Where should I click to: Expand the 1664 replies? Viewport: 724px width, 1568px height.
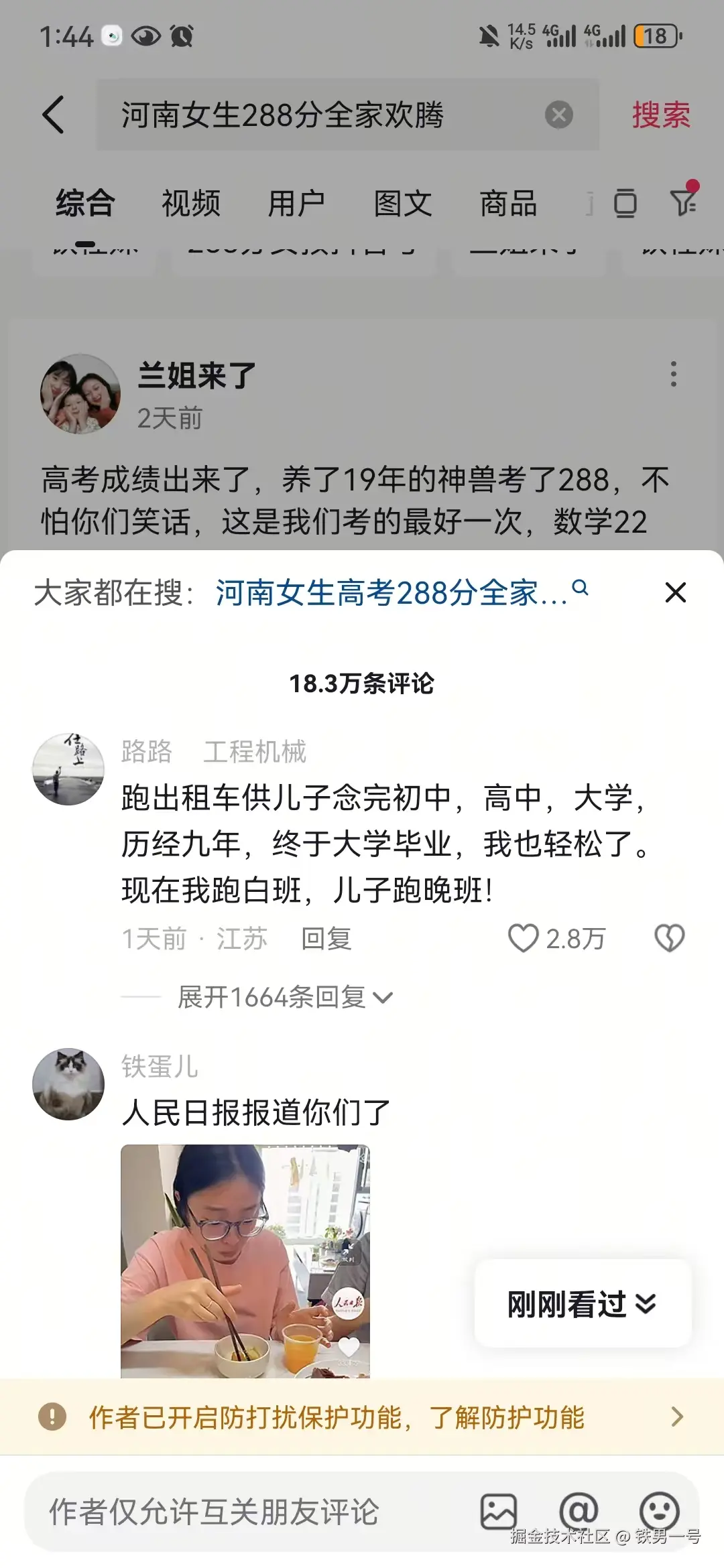(x=284, y=997)
